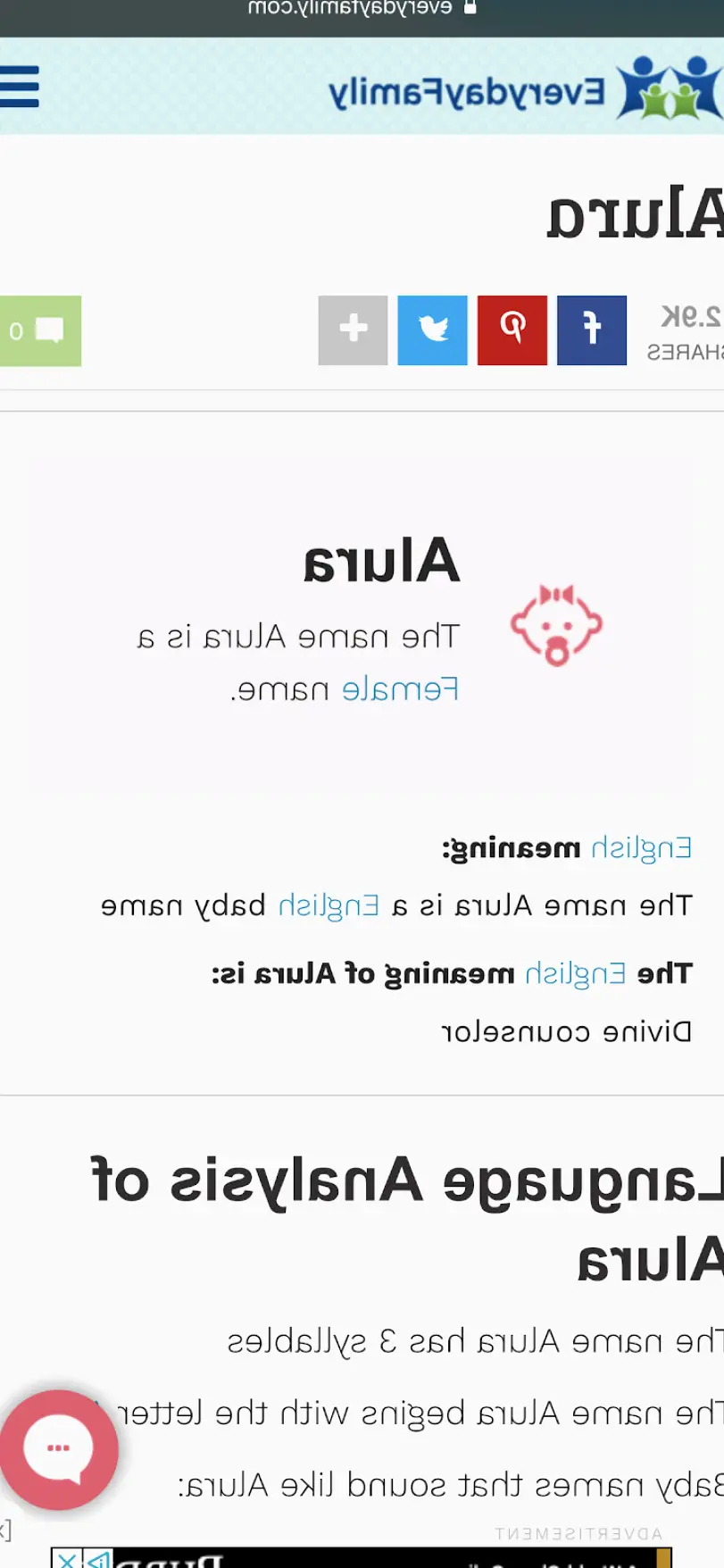
Task: Tap the EverydayFamily logo to go home
Action: pyautogui.click(x=525, y=88)
